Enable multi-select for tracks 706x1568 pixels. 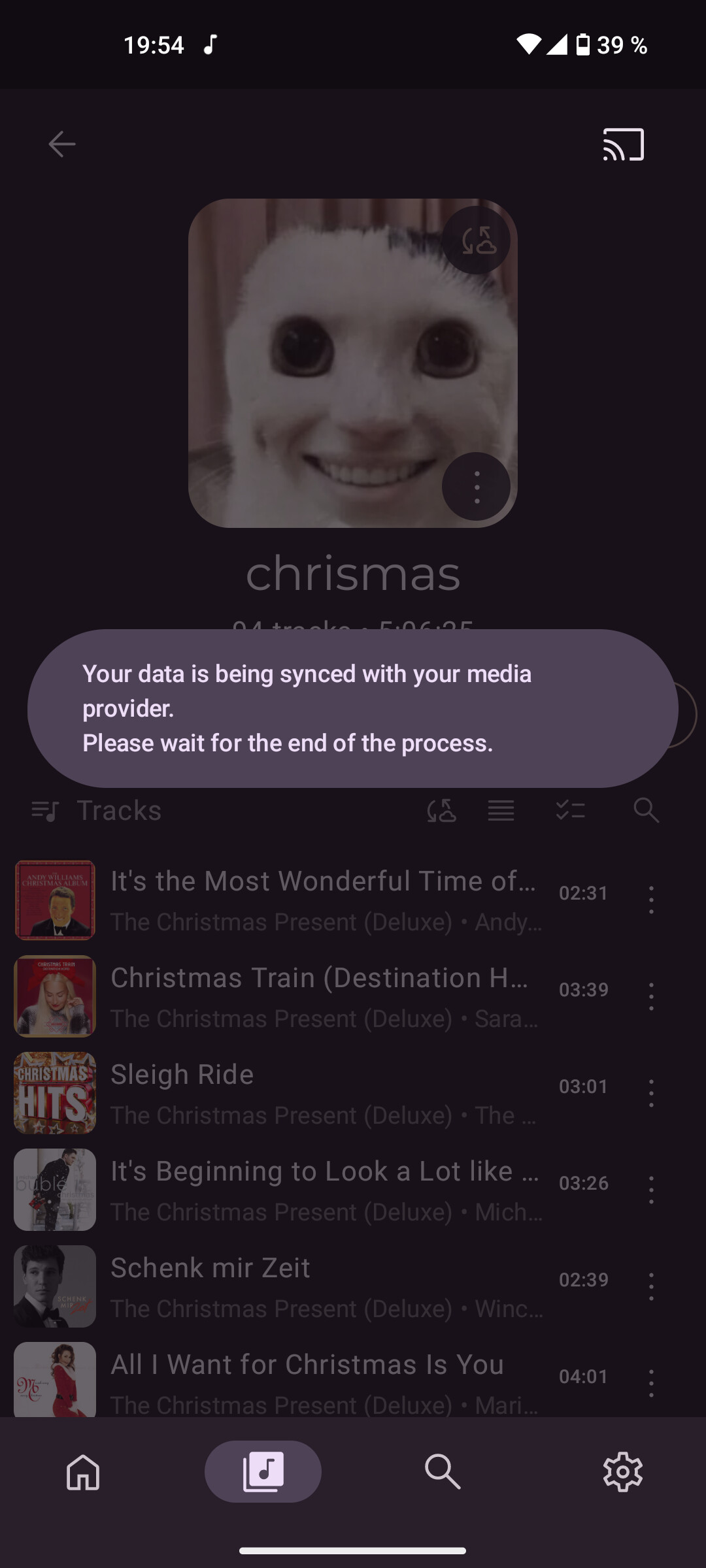point(570,811)
